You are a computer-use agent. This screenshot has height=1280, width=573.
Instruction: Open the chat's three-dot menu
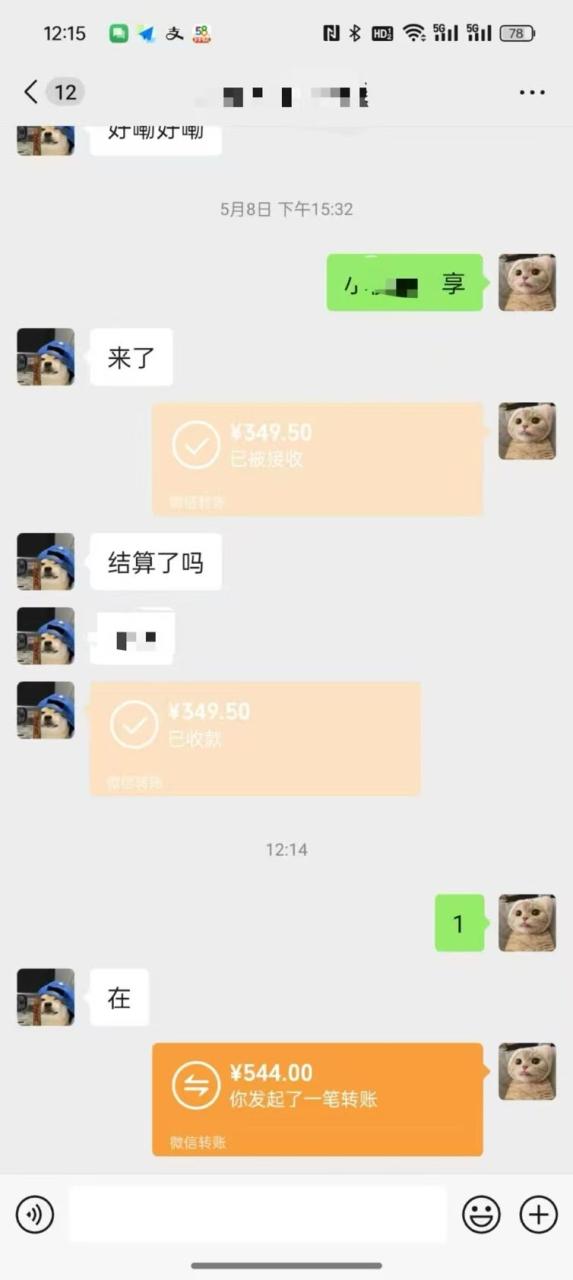point(532,93)
